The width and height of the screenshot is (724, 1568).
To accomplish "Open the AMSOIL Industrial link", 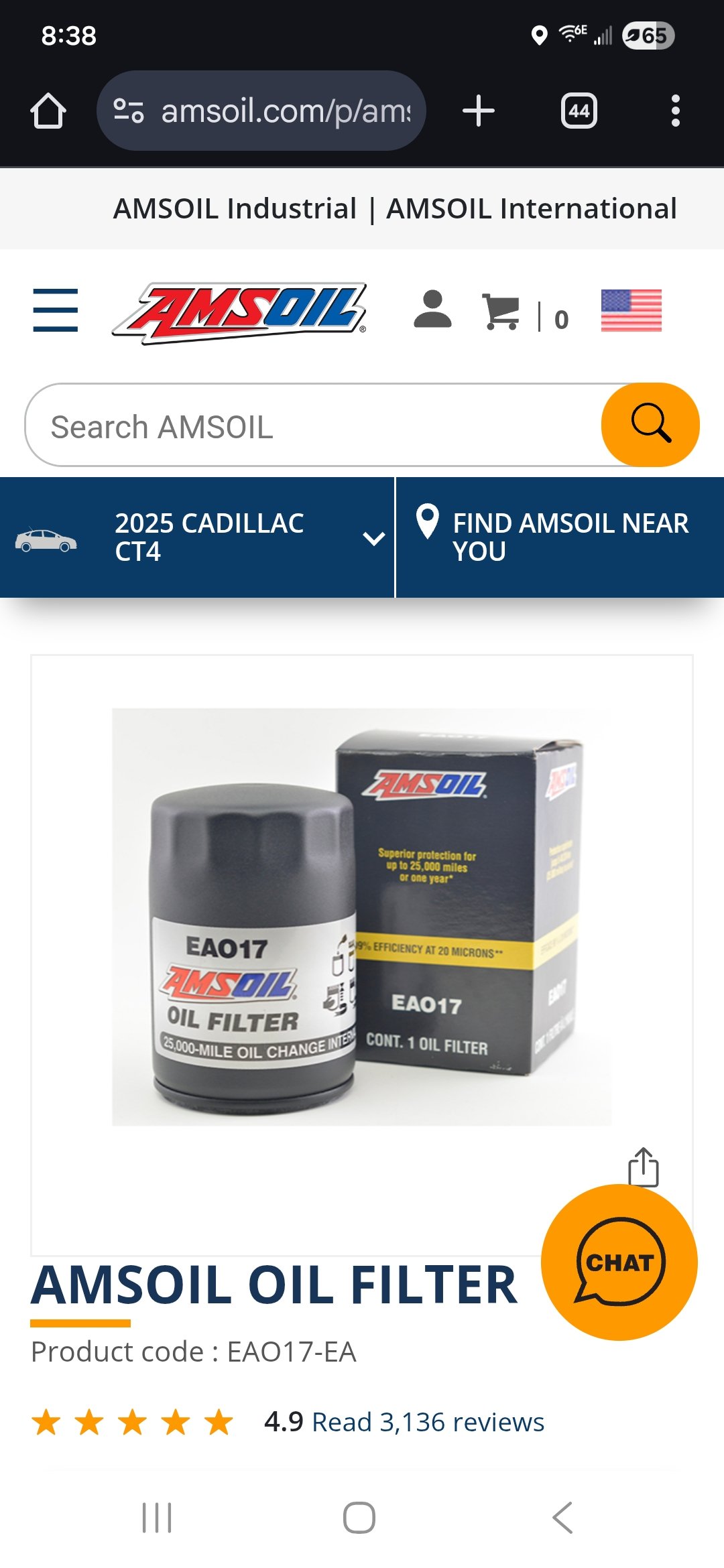I will click(235, 208).
